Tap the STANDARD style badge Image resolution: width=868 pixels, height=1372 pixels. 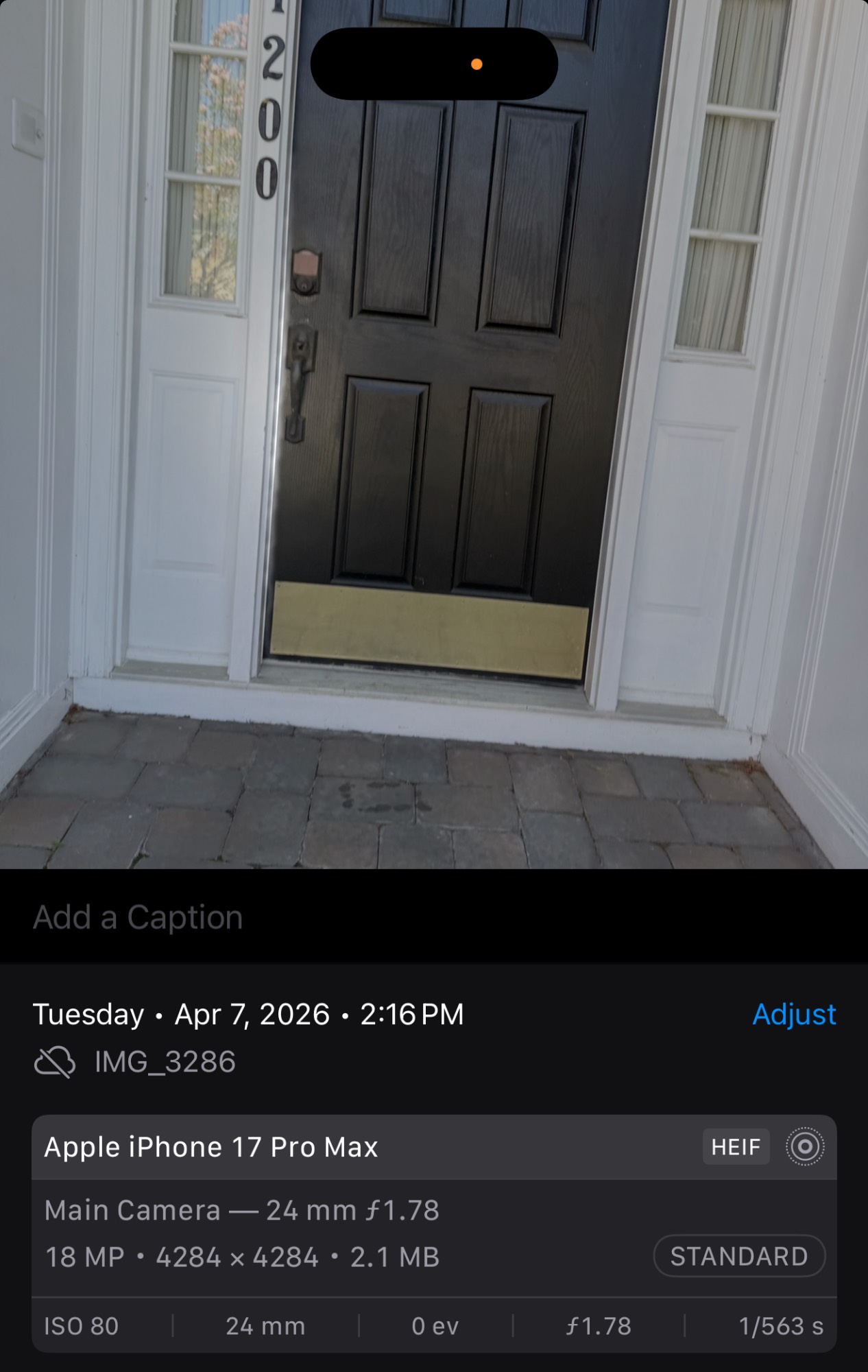pyautogui.click(x=738, y=1256)
